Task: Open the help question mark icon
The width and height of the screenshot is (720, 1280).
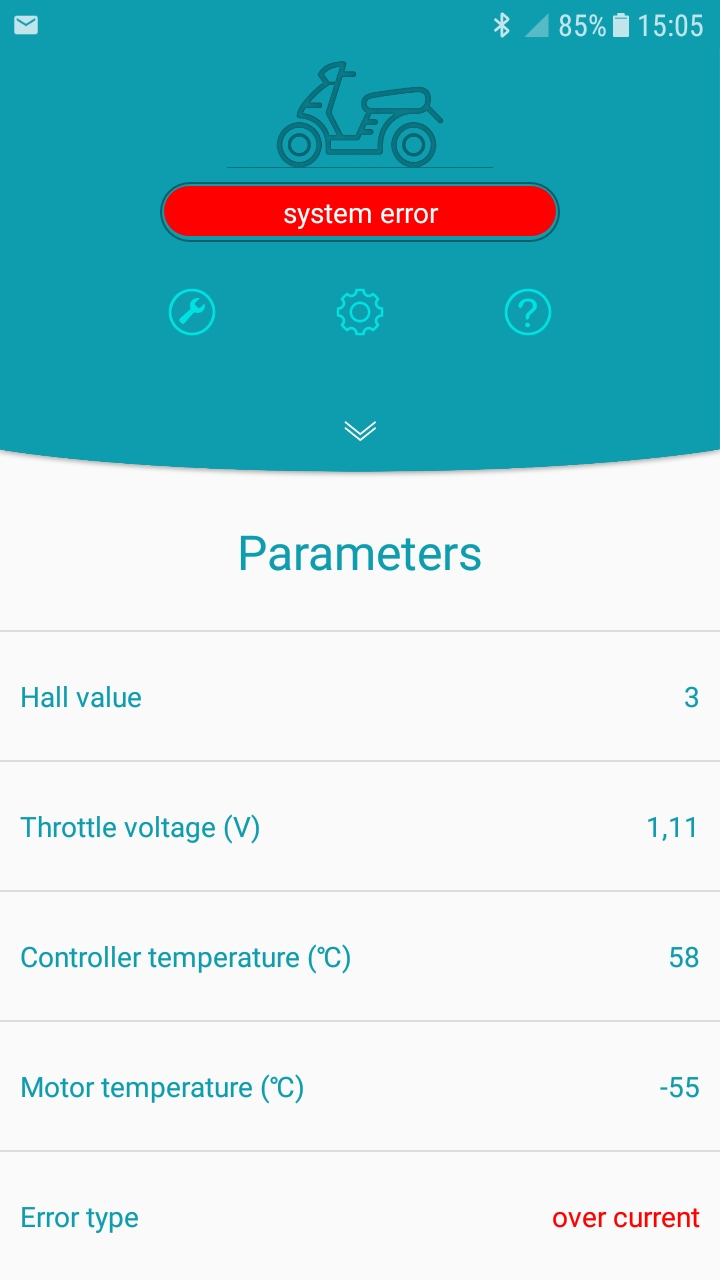Action: coord(528,313)
